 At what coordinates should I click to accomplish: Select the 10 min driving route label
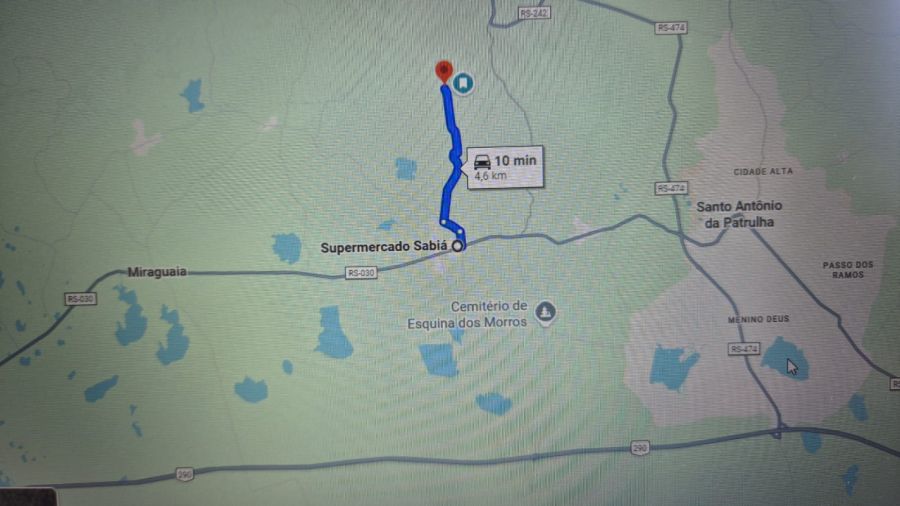(x=505, y=166)
